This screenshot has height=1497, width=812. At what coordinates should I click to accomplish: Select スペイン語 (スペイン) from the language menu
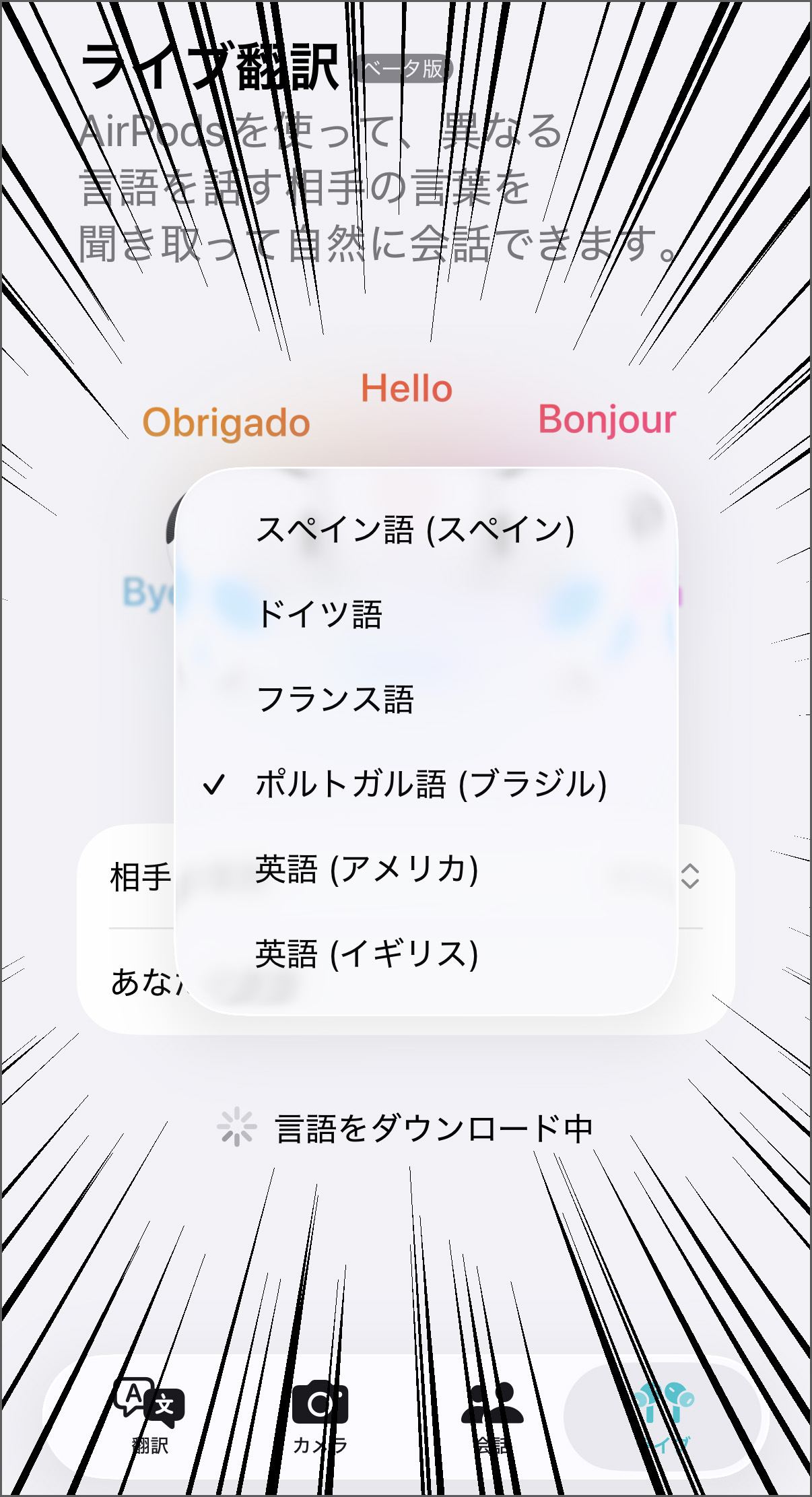pyautogui.click(x=415, y=529)
